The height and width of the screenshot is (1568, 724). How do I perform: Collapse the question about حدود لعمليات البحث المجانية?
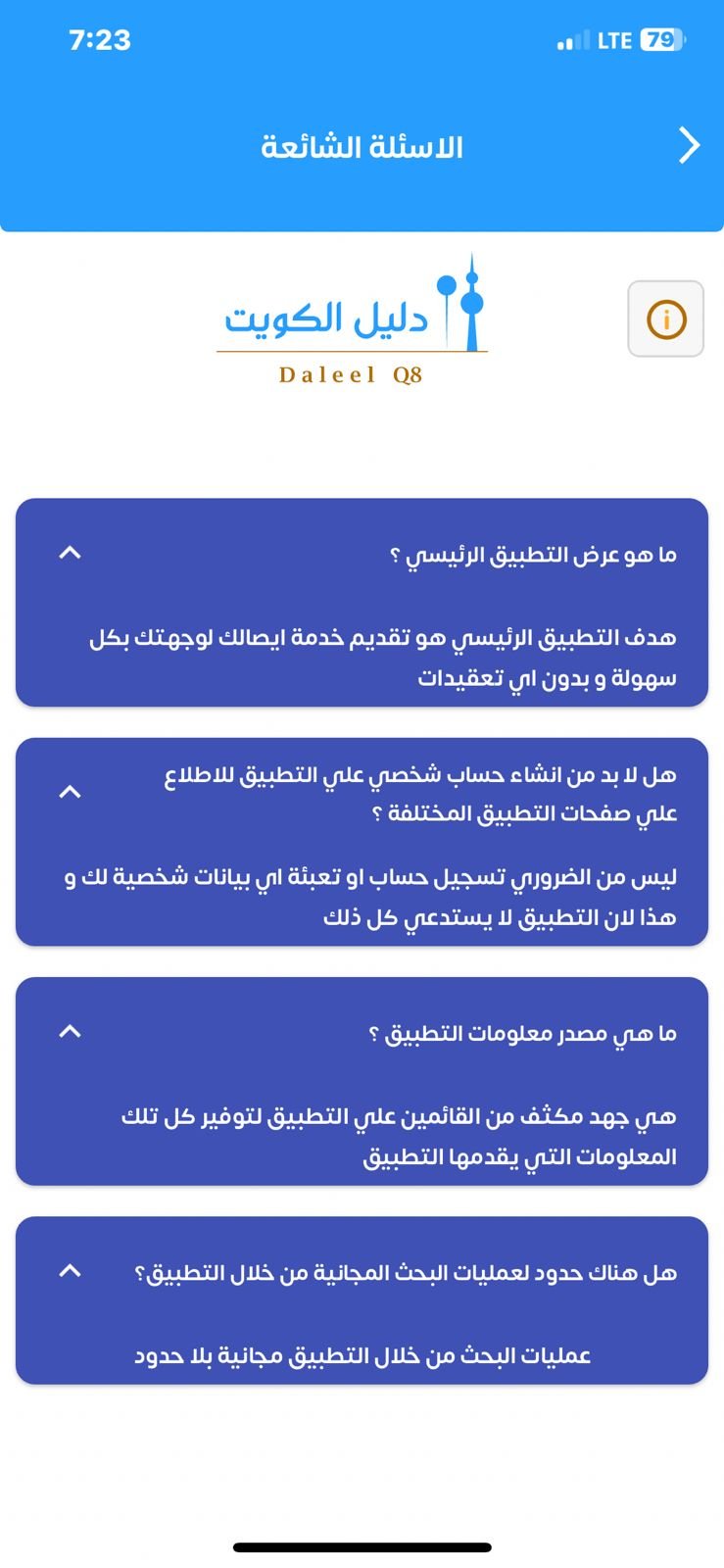coord(70,1271)
